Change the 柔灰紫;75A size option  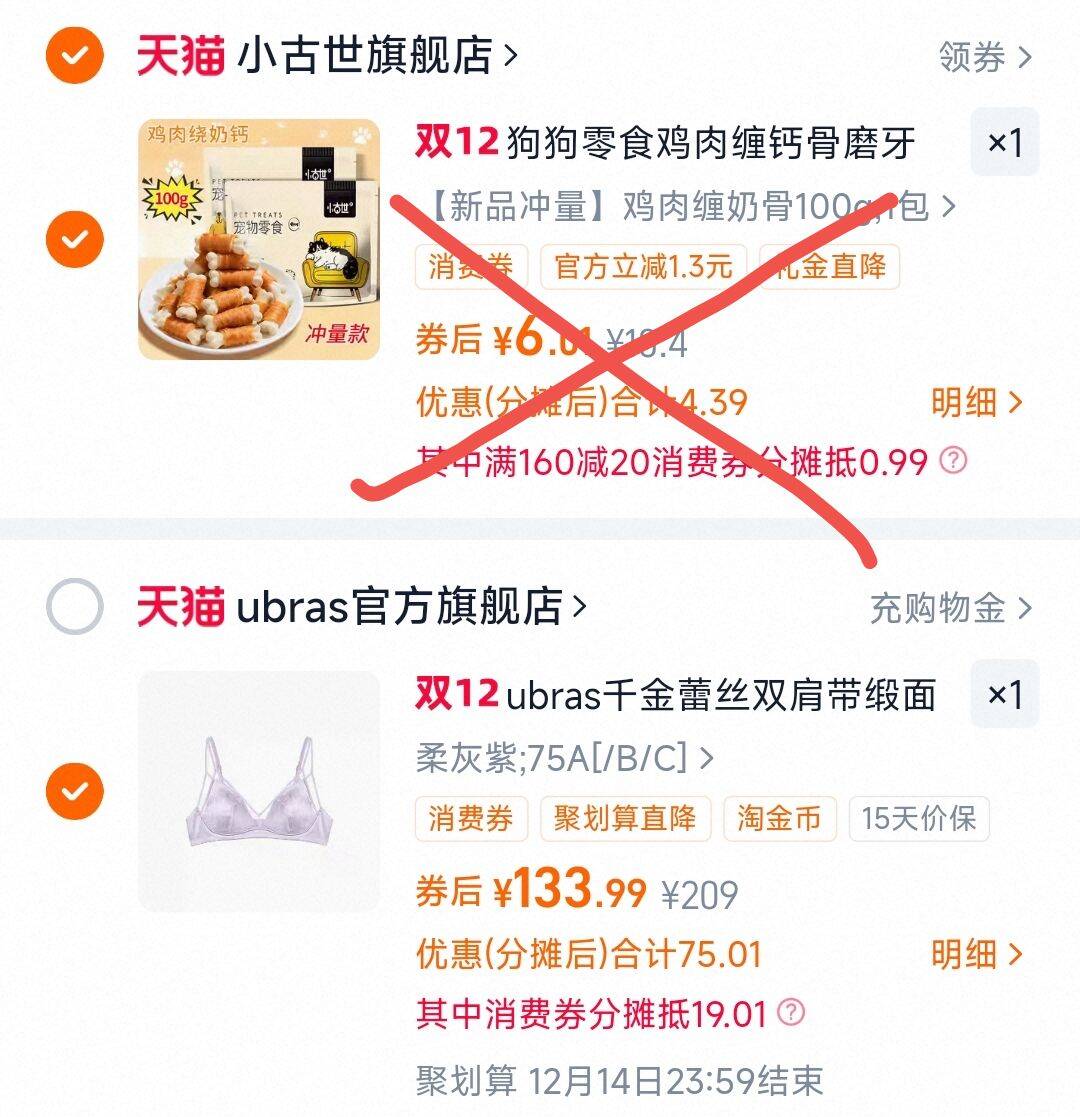pos(565,758)
